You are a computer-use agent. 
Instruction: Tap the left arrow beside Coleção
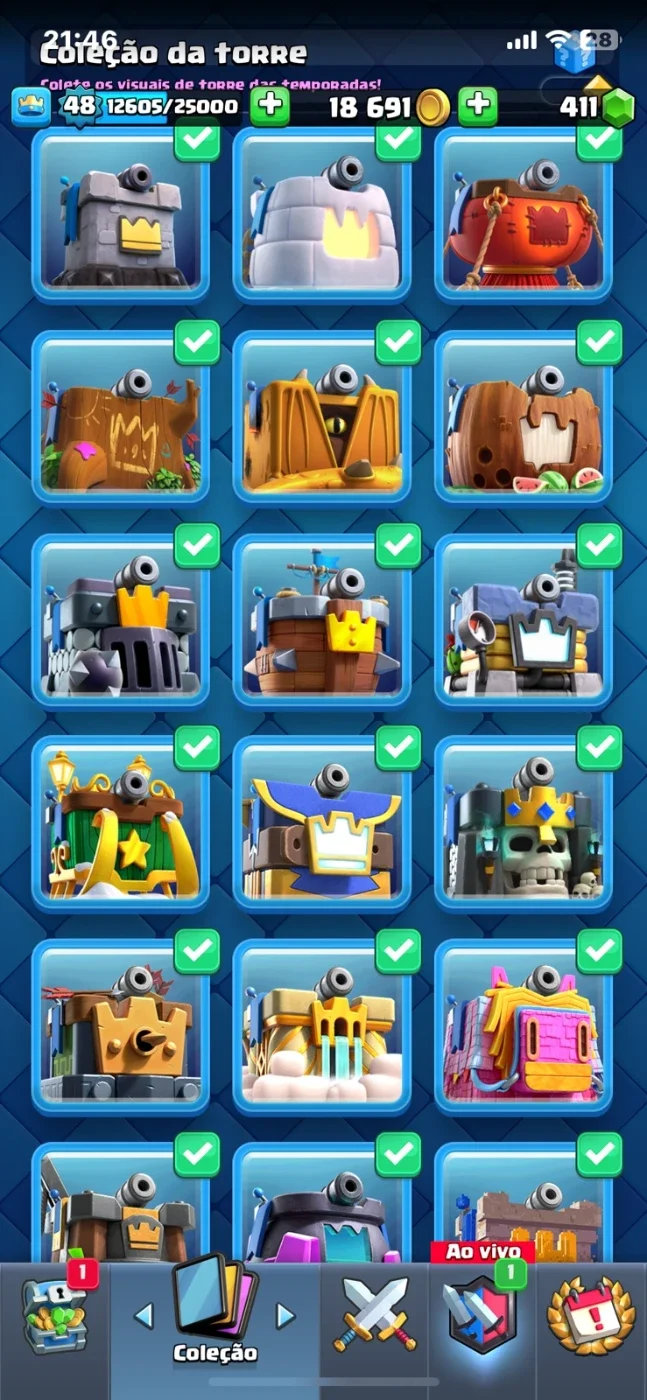click(144, 1315)
